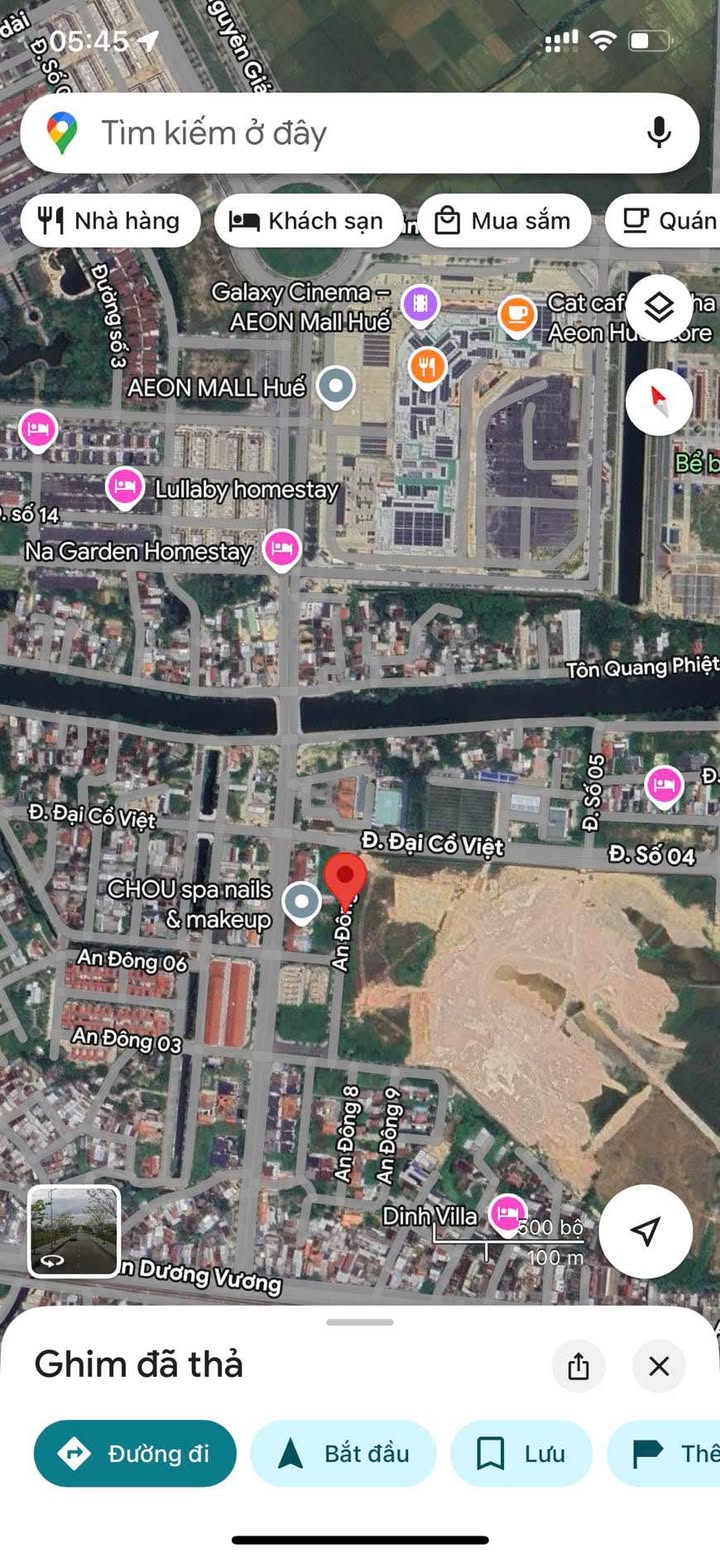720x1558 pixels.
Task: Close the dropped pin panel
Action: tap(659, 1366)
